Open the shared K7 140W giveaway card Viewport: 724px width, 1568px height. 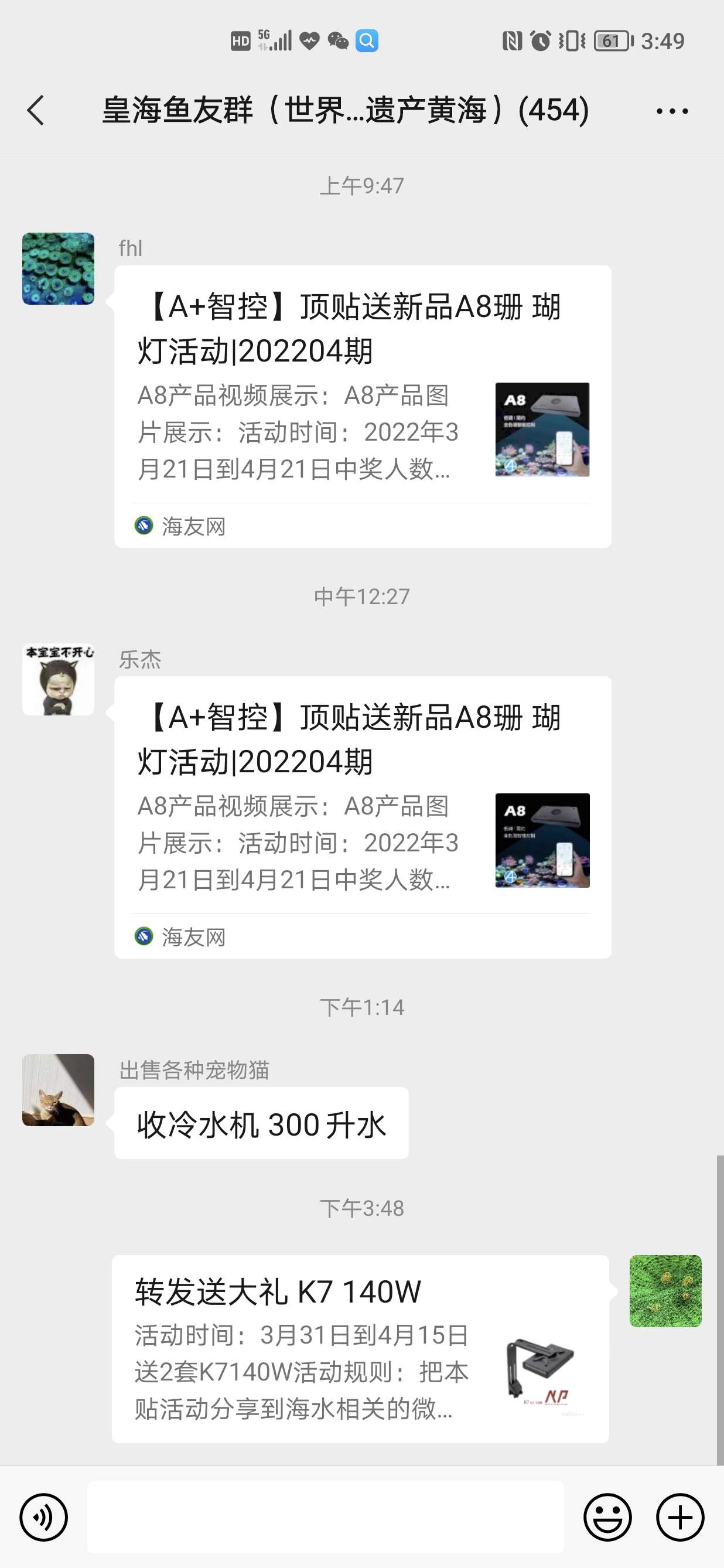tap(360, 1349)
